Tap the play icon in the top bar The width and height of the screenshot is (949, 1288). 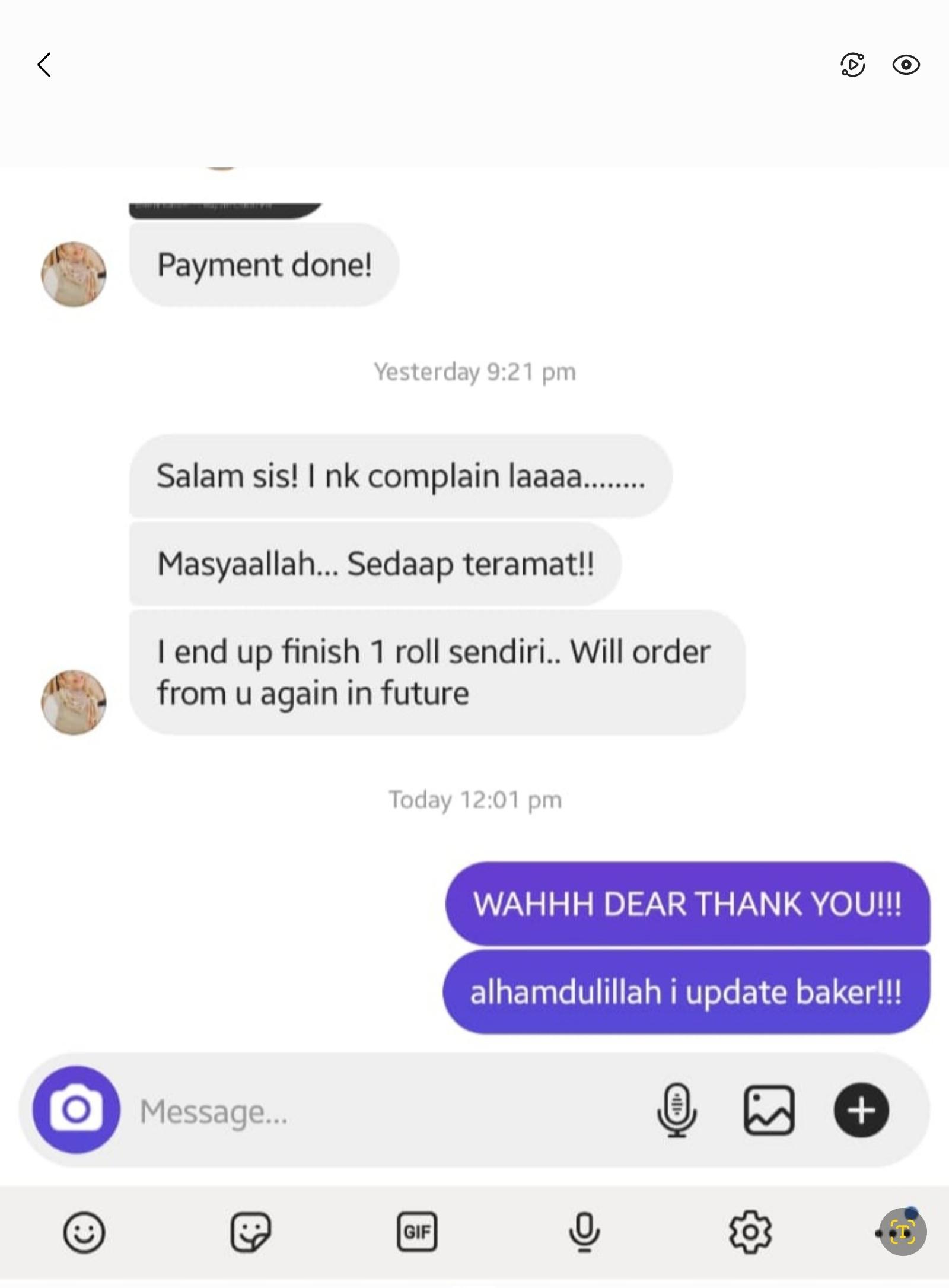click(x=853, y=65)
